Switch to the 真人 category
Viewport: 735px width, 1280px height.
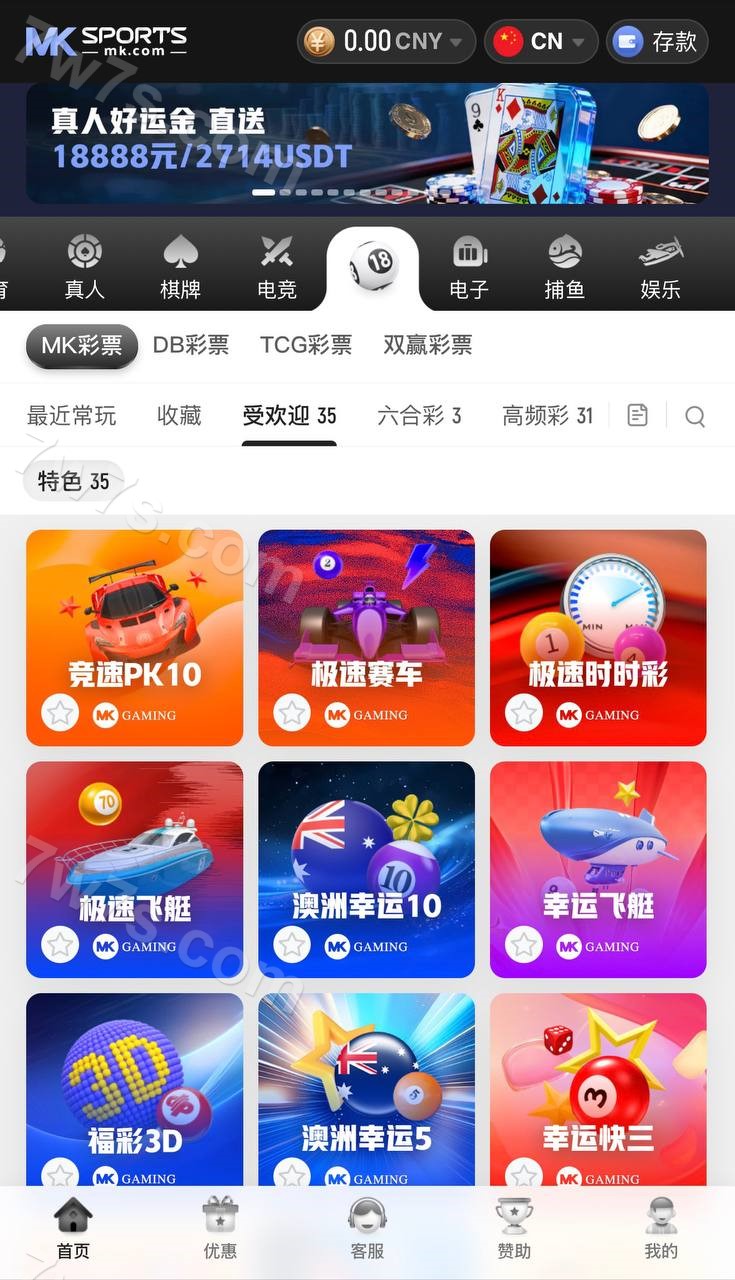[85, 268]
